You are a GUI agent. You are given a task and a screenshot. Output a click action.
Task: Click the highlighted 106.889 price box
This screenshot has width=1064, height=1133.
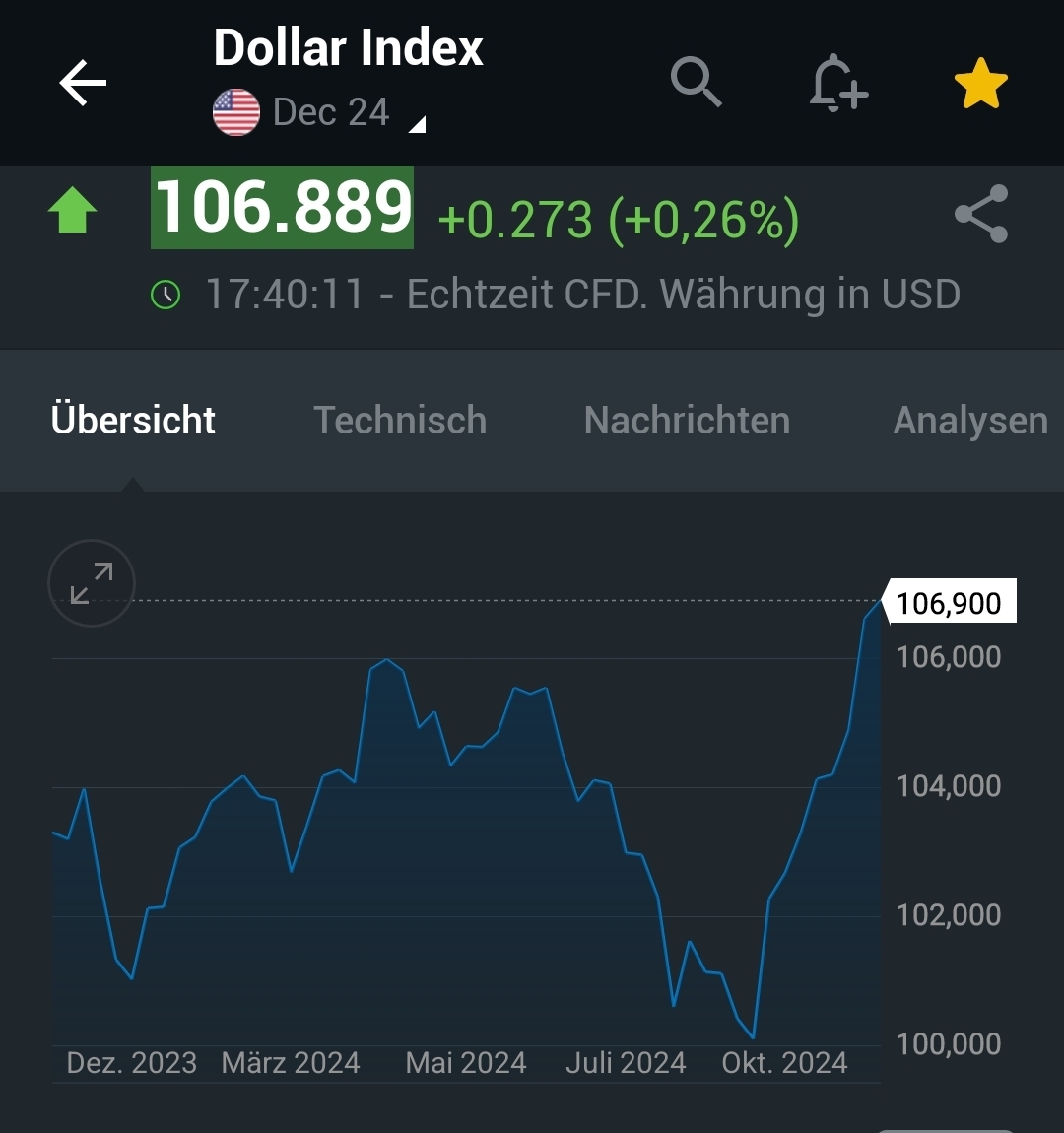(x=282, y=208)
